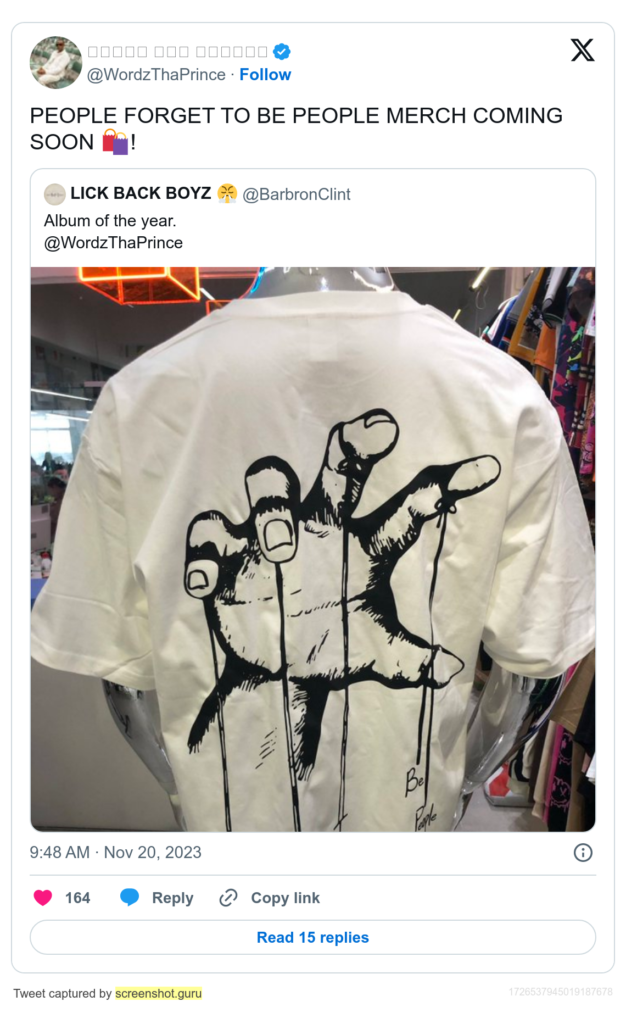The height and width of the screenshot is (1024, 626).
Task: Open quoted post by LICK BACK BOYZ
Action: [x=313, y=218]
